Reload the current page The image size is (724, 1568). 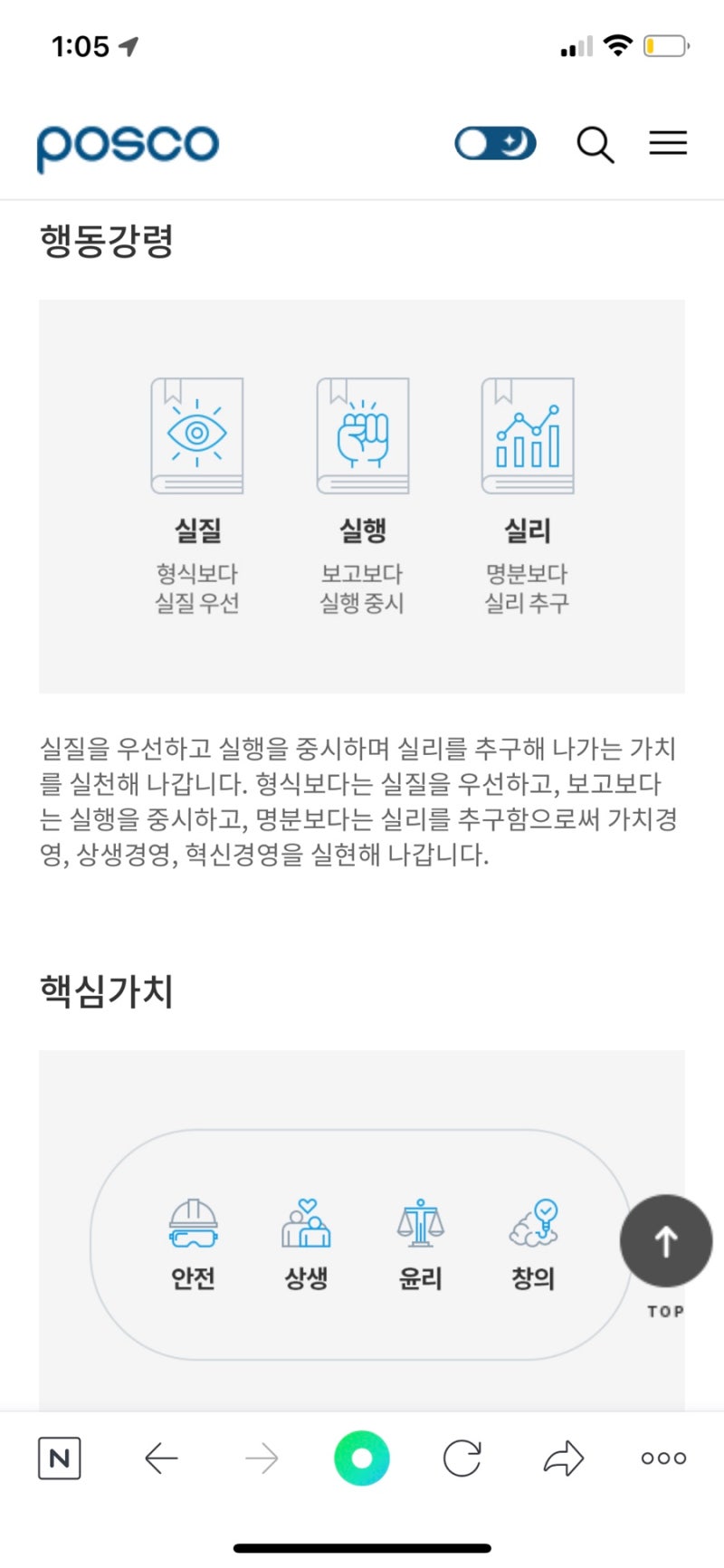click(x=462, y=1458)
